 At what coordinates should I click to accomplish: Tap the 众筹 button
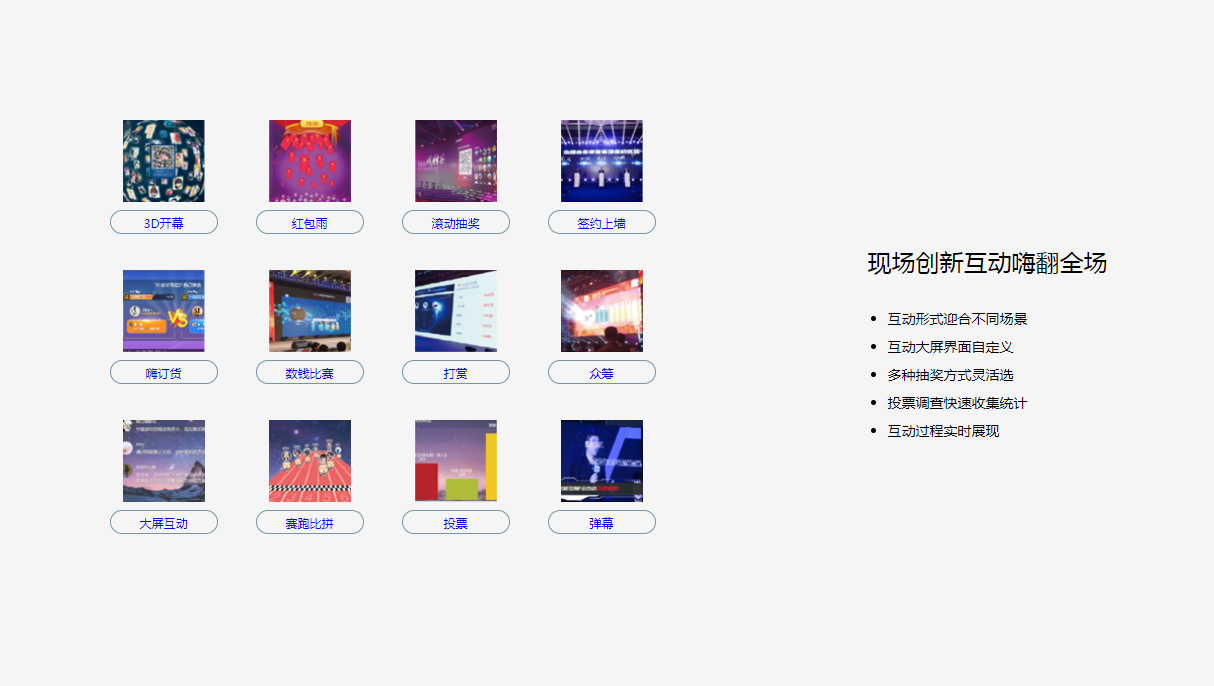click(x=602, y=373)
